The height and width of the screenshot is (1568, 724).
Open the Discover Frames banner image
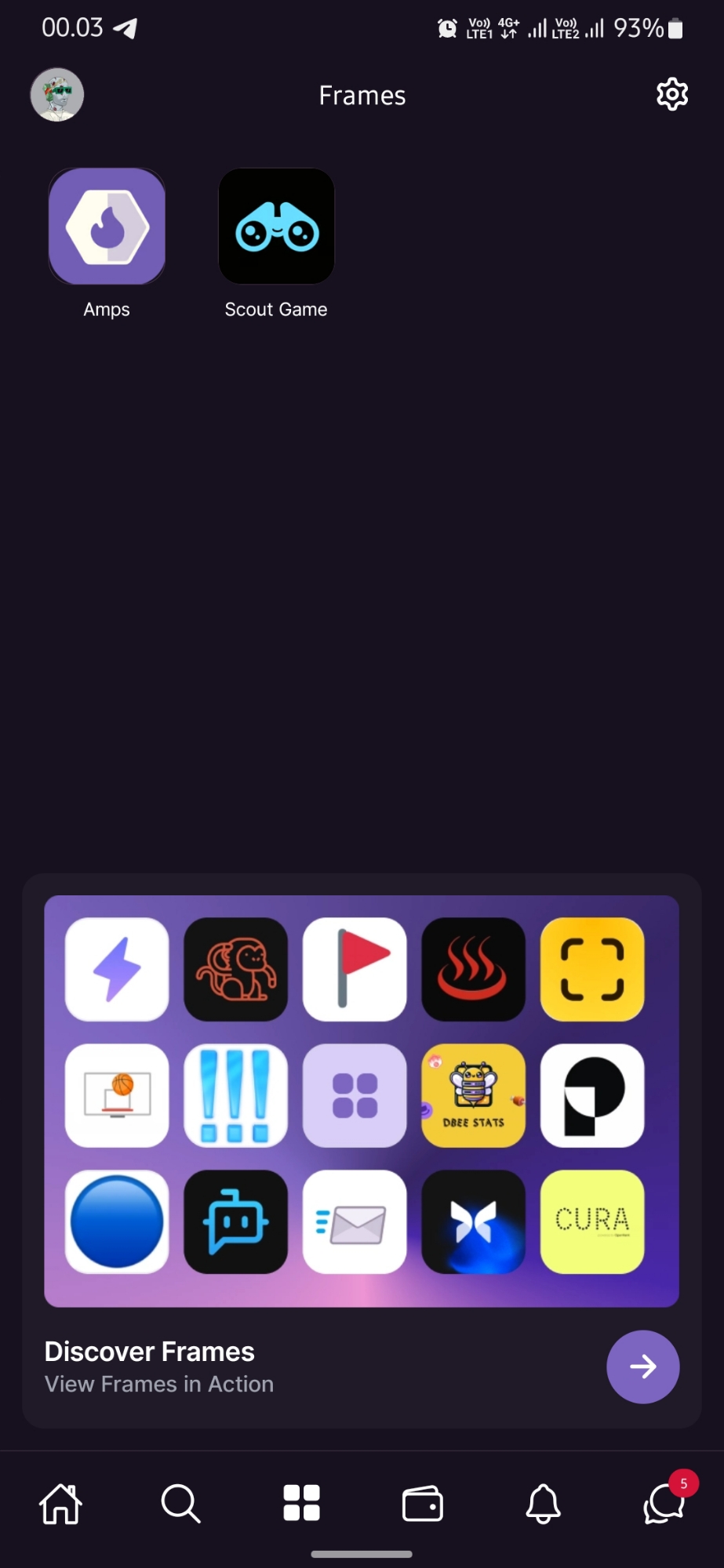tap(362, 1101)
